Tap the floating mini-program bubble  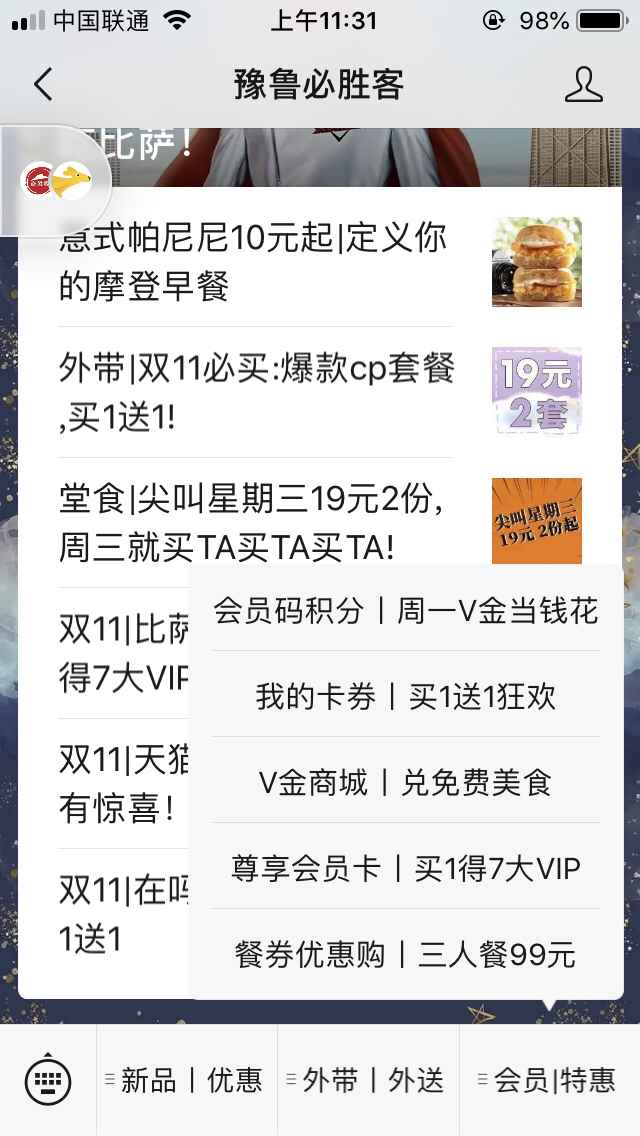pyautogui.click(x=55, y=180)
